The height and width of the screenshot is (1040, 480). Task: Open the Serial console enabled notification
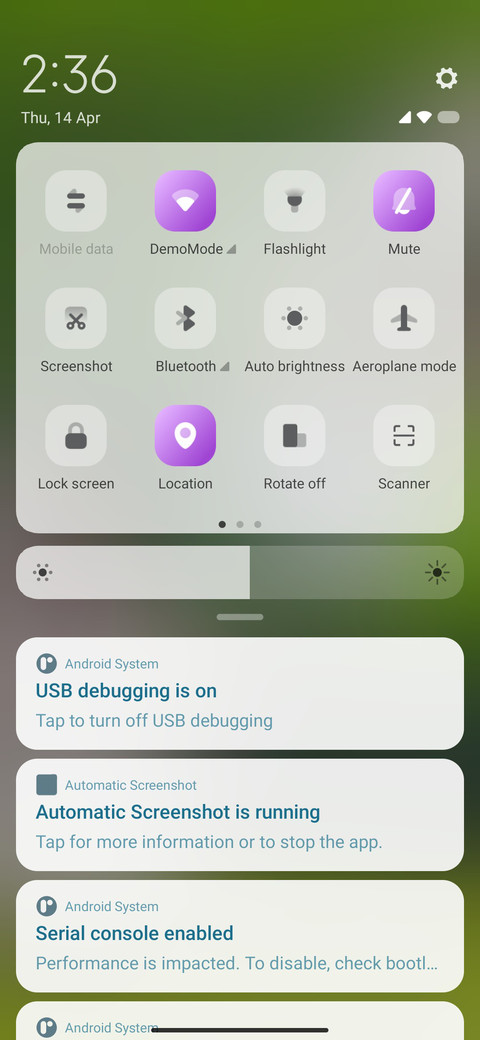240,937
